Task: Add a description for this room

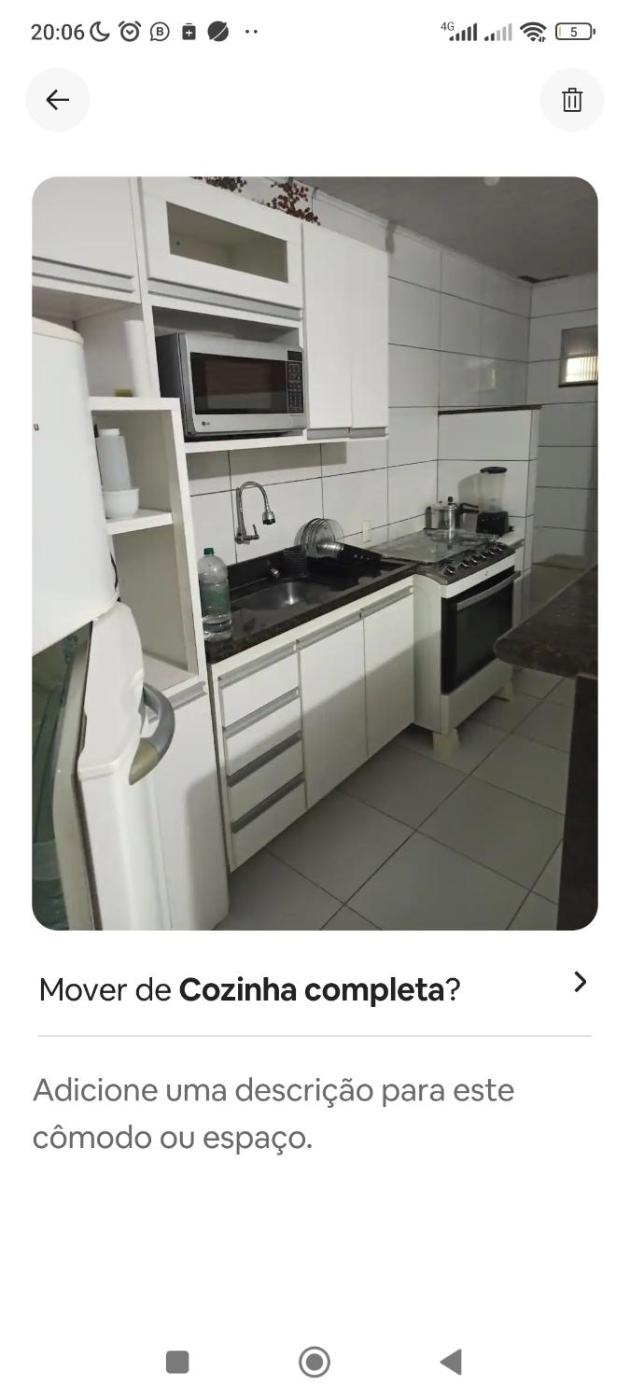Action: [273, 1113]
